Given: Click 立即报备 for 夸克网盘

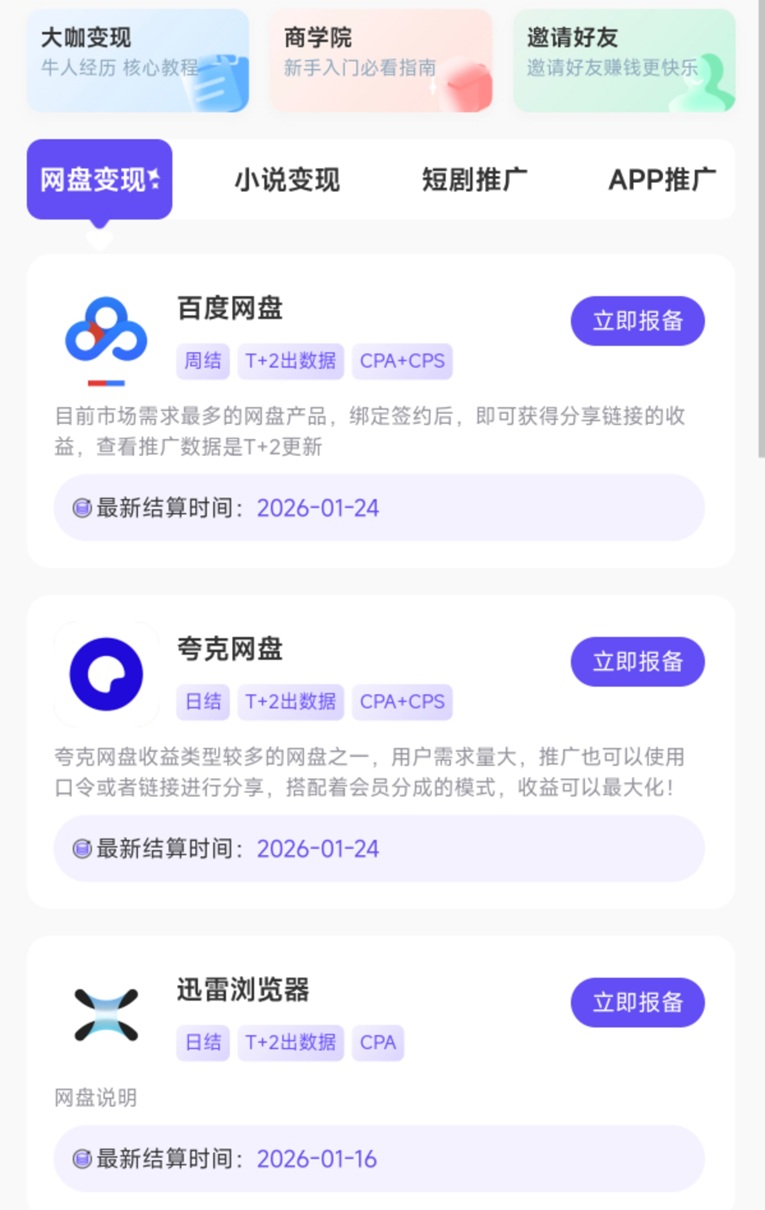Looking at the screenshot, I should tap(637, 661).
